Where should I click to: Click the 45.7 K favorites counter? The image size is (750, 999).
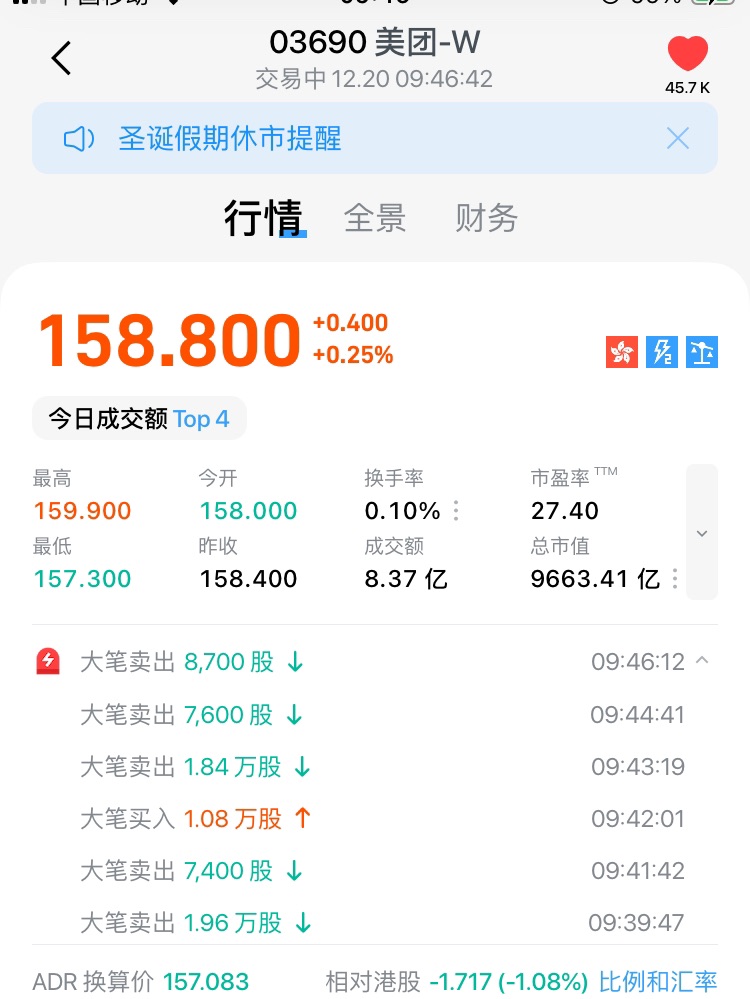coord(688,87)
